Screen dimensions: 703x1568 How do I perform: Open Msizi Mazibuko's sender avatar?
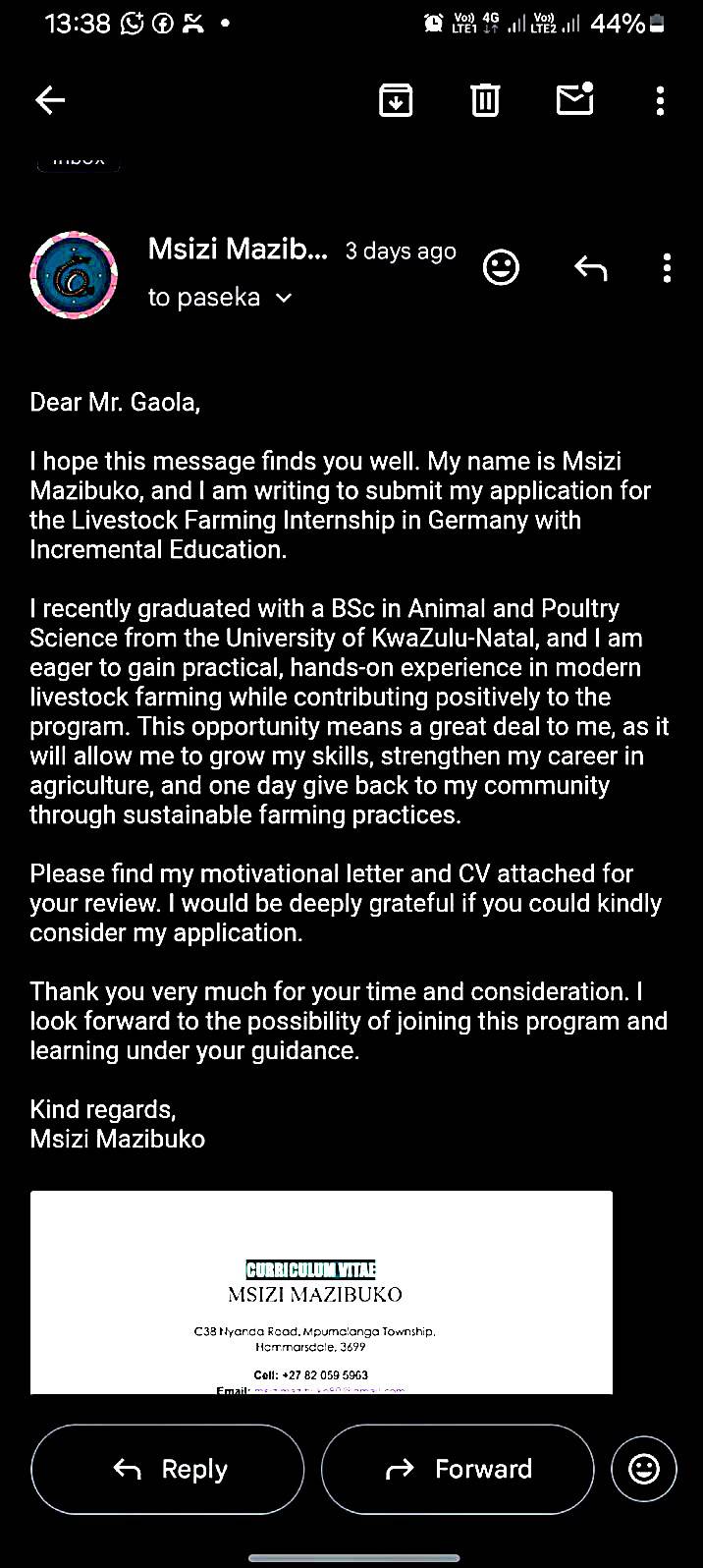tap(74, 275)
